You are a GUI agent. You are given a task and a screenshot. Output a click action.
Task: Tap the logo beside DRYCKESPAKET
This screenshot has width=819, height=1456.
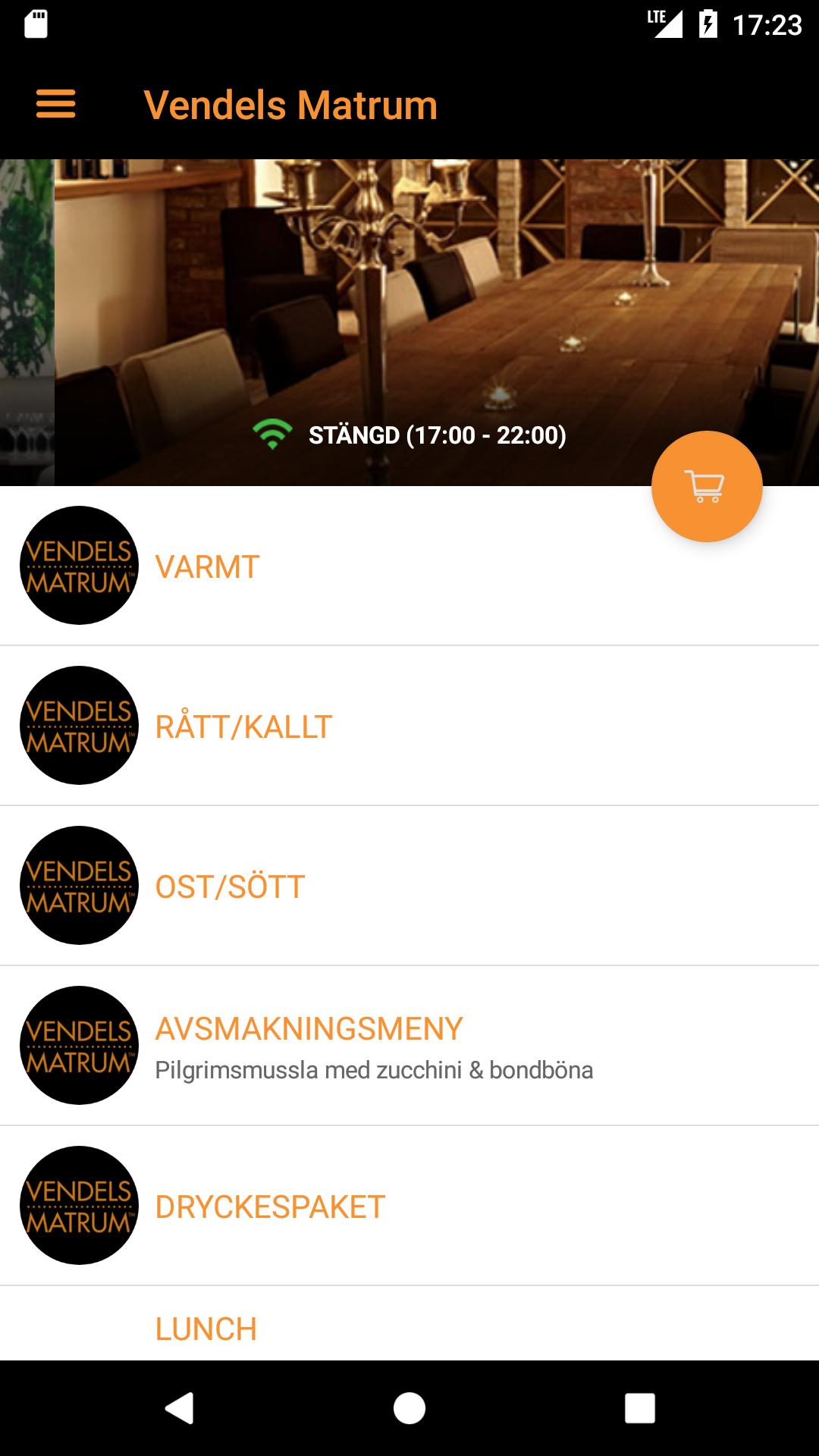click(x=78, y=1204)
